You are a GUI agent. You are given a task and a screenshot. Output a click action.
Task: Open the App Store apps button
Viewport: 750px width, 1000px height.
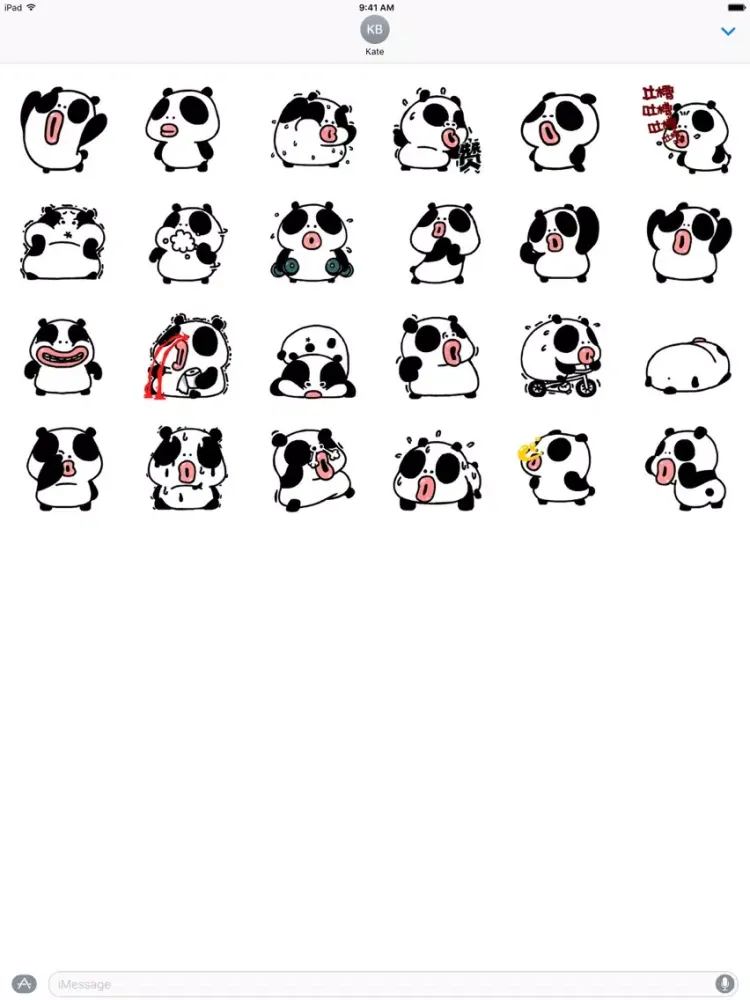(x=25, y=984)
